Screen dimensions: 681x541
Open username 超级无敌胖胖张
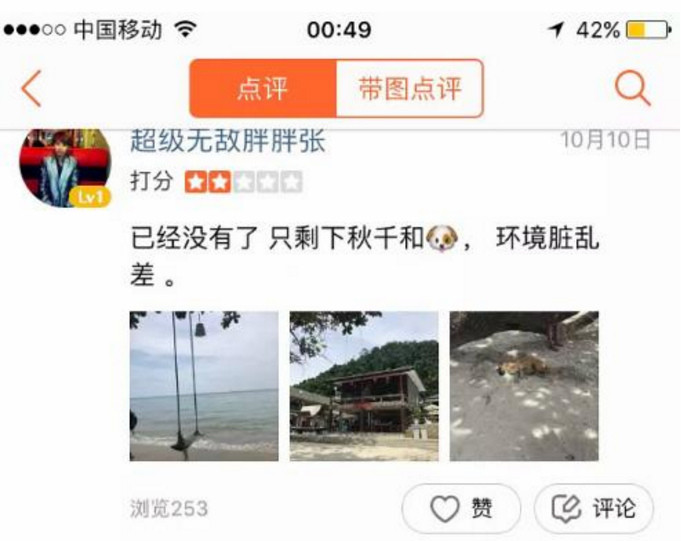(x=228, y=140)
